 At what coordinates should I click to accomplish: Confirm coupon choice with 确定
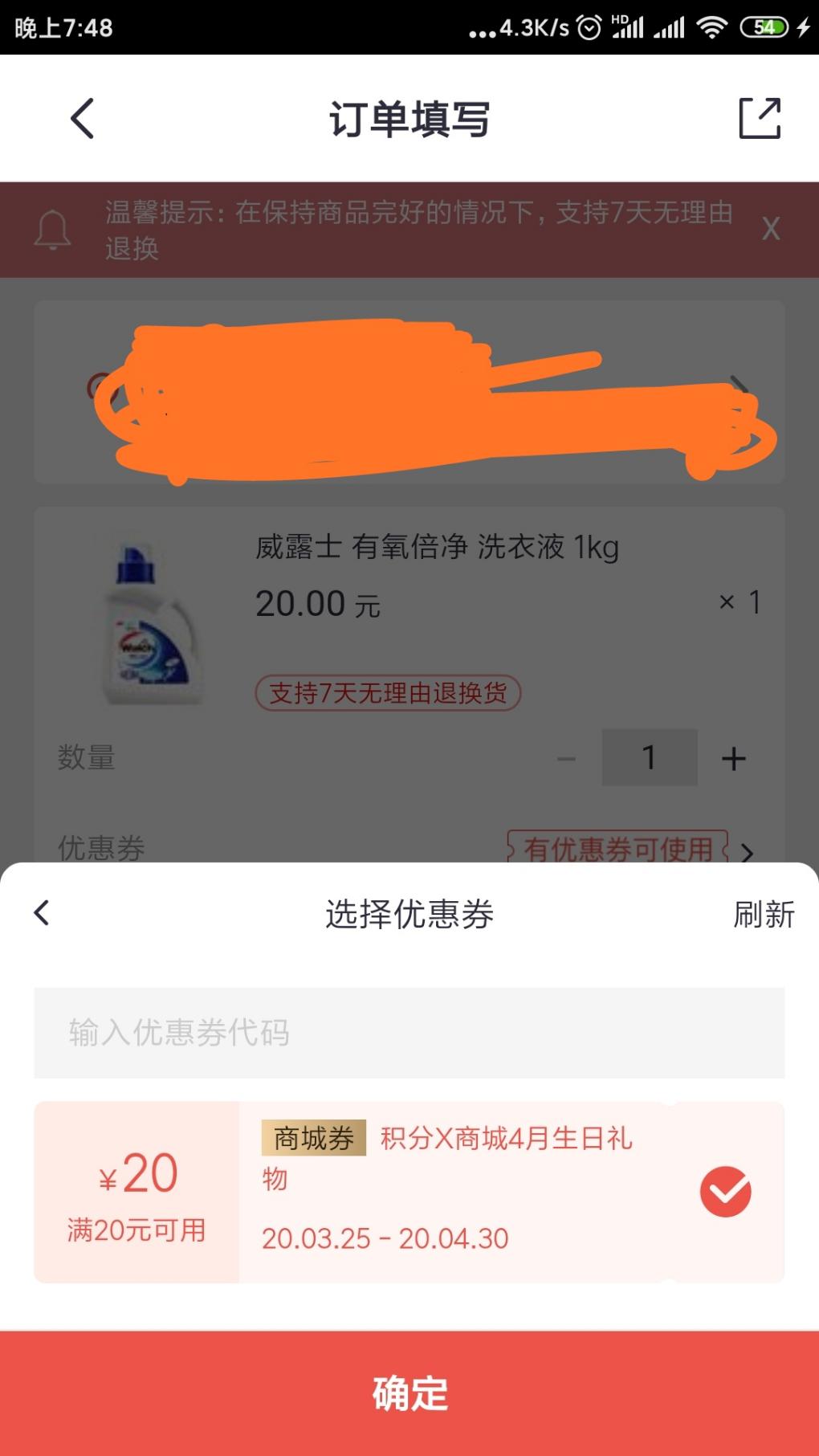409,1393
